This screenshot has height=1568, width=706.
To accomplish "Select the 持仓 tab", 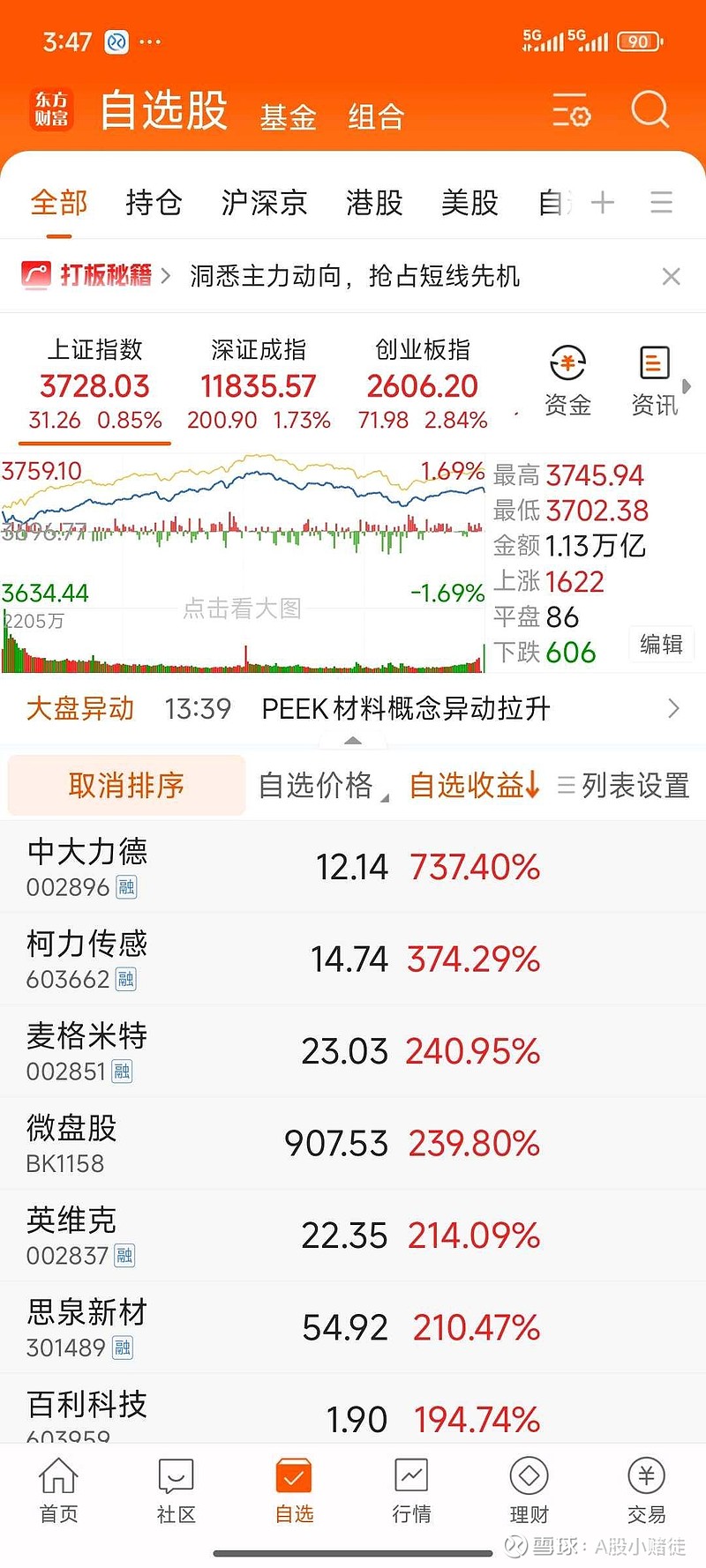I will click(154, 203).
